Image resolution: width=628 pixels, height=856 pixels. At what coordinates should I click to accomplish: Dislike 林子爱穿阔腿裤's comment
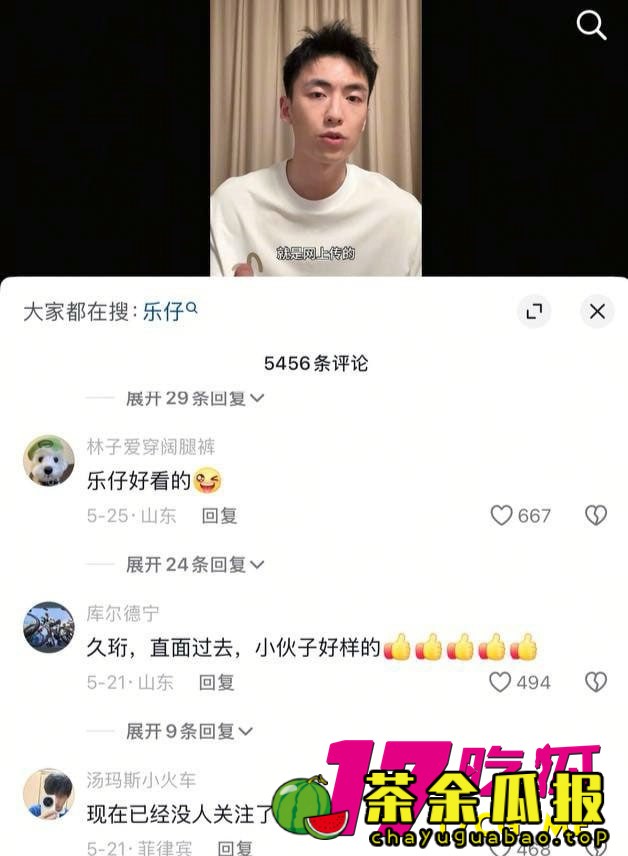(x=596, y=516)
